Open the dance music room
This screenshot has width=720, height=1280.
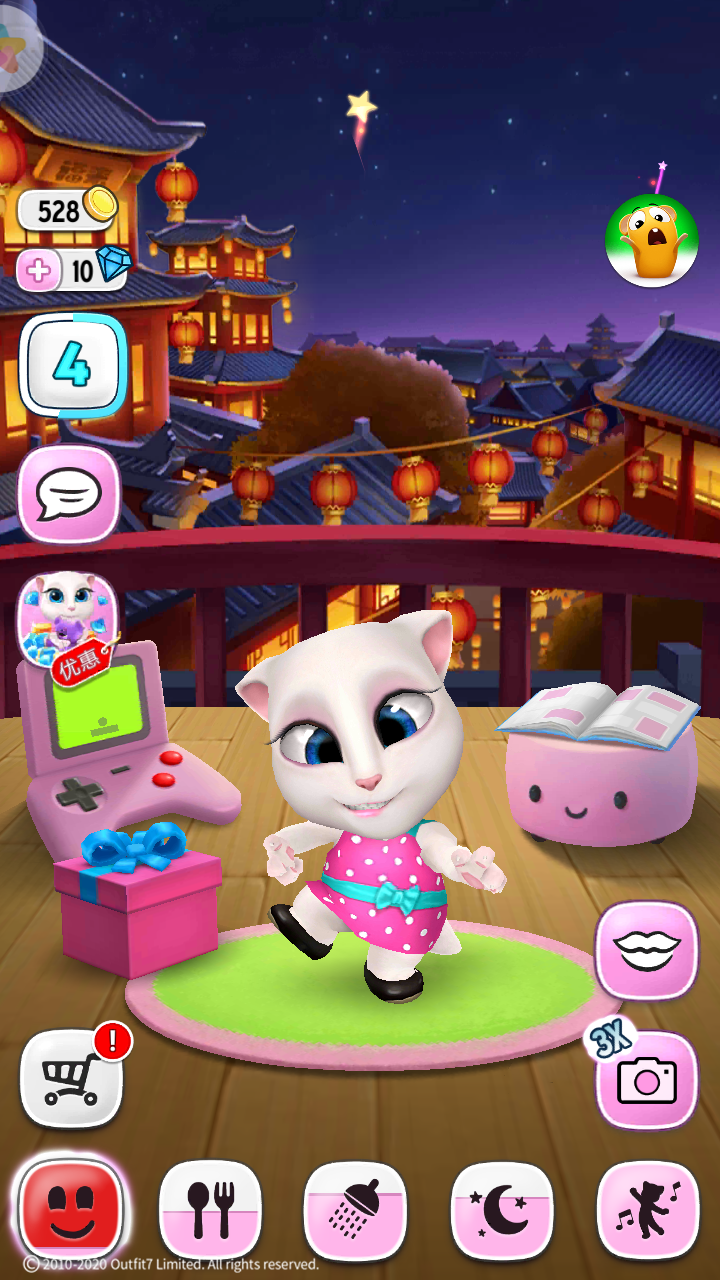(647, 1208)
